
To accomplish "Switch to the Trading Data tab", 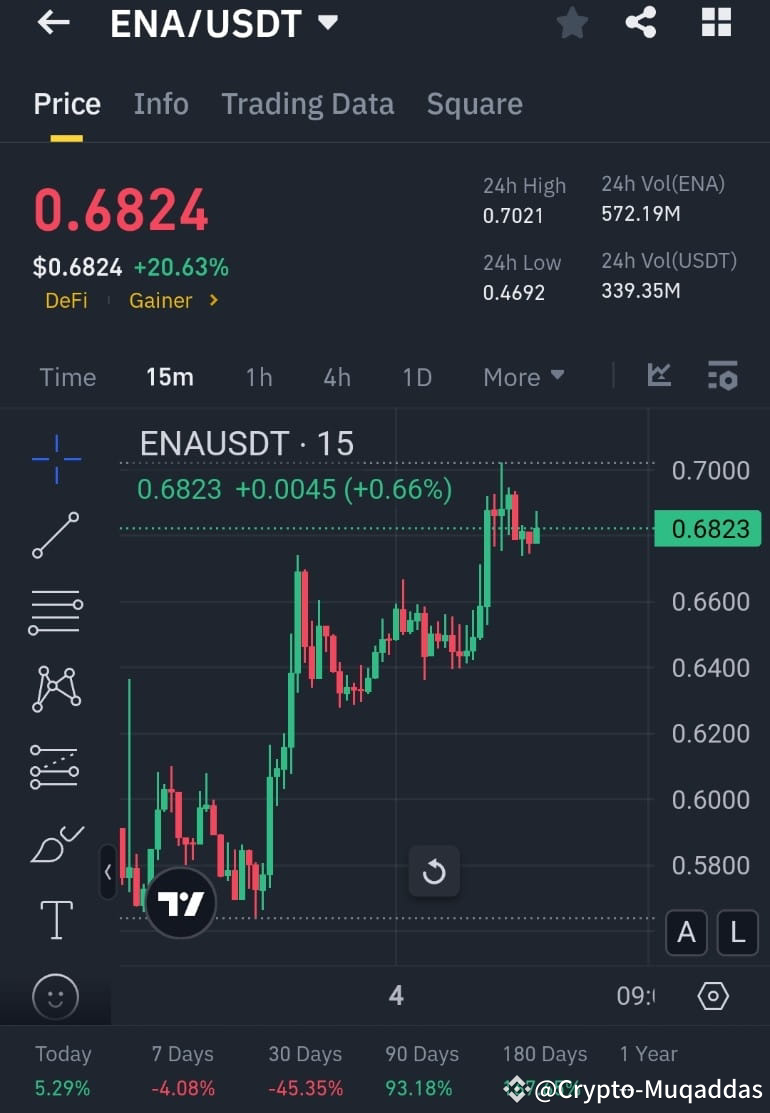I will coord(307,103).
